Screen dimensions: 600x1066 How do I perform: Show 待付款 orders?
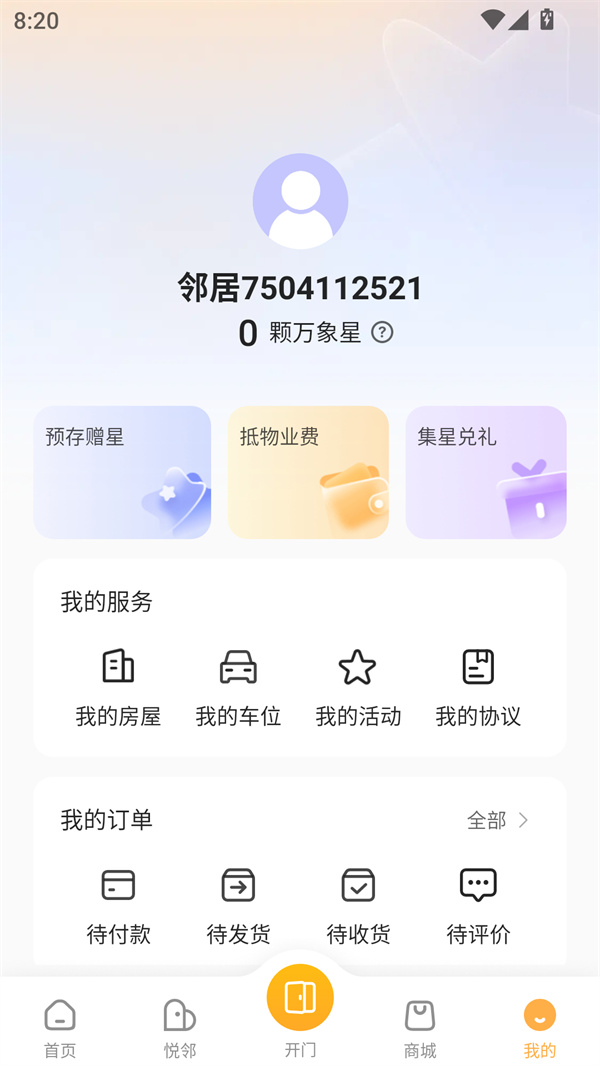pos(118,906)
